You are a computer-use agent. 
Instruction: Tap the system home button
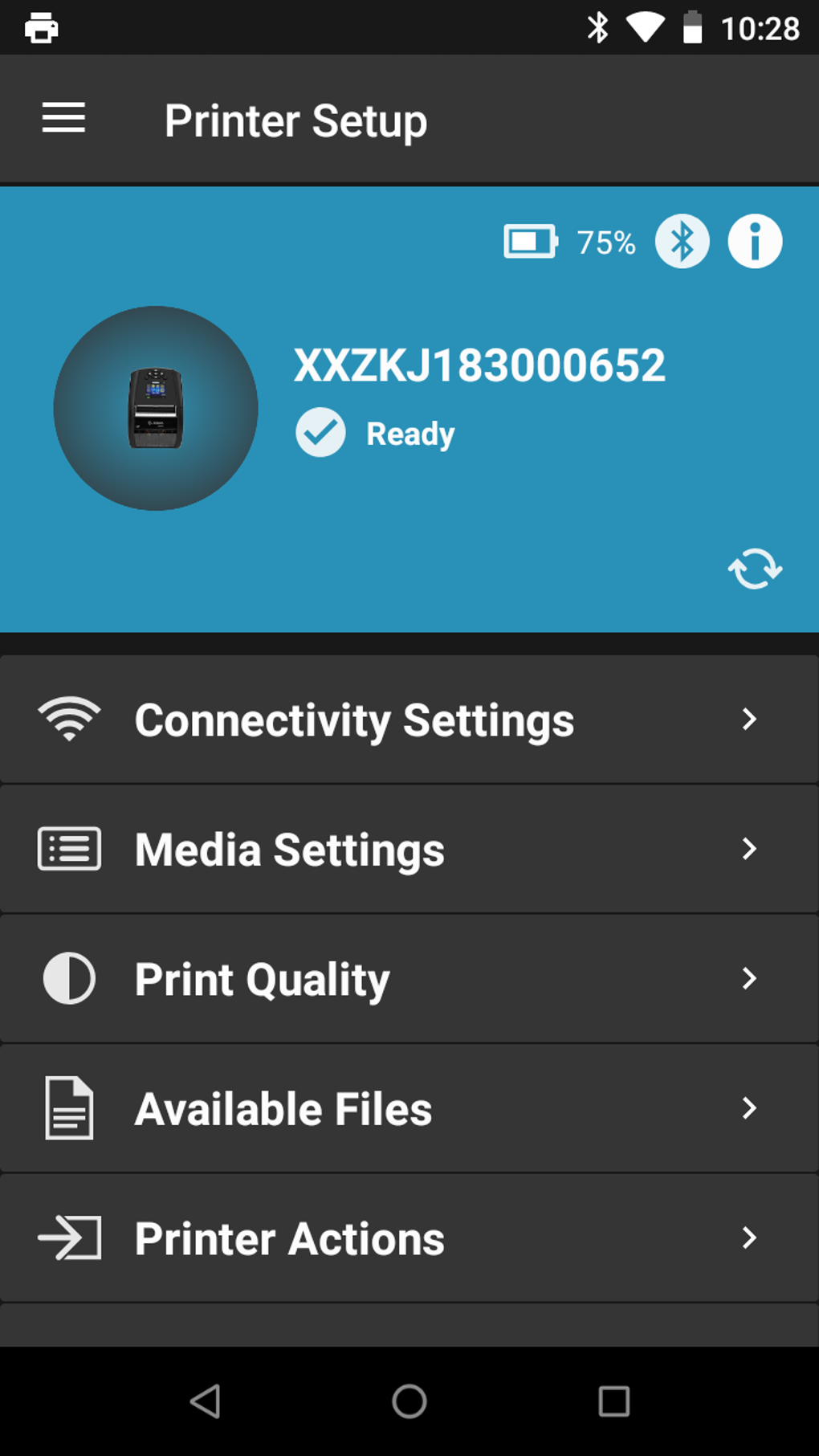(x=409, y=1401)
